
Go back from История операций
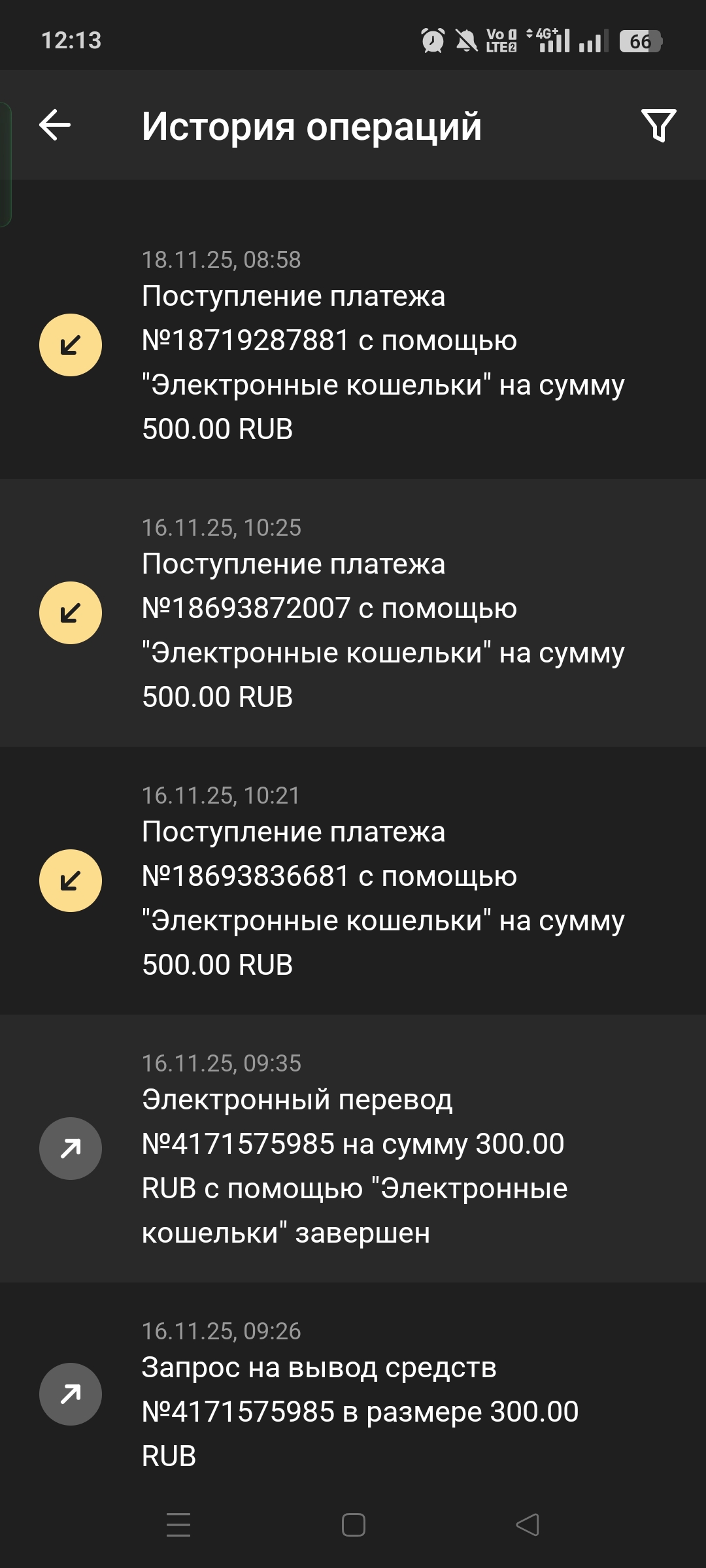(55, 125)
